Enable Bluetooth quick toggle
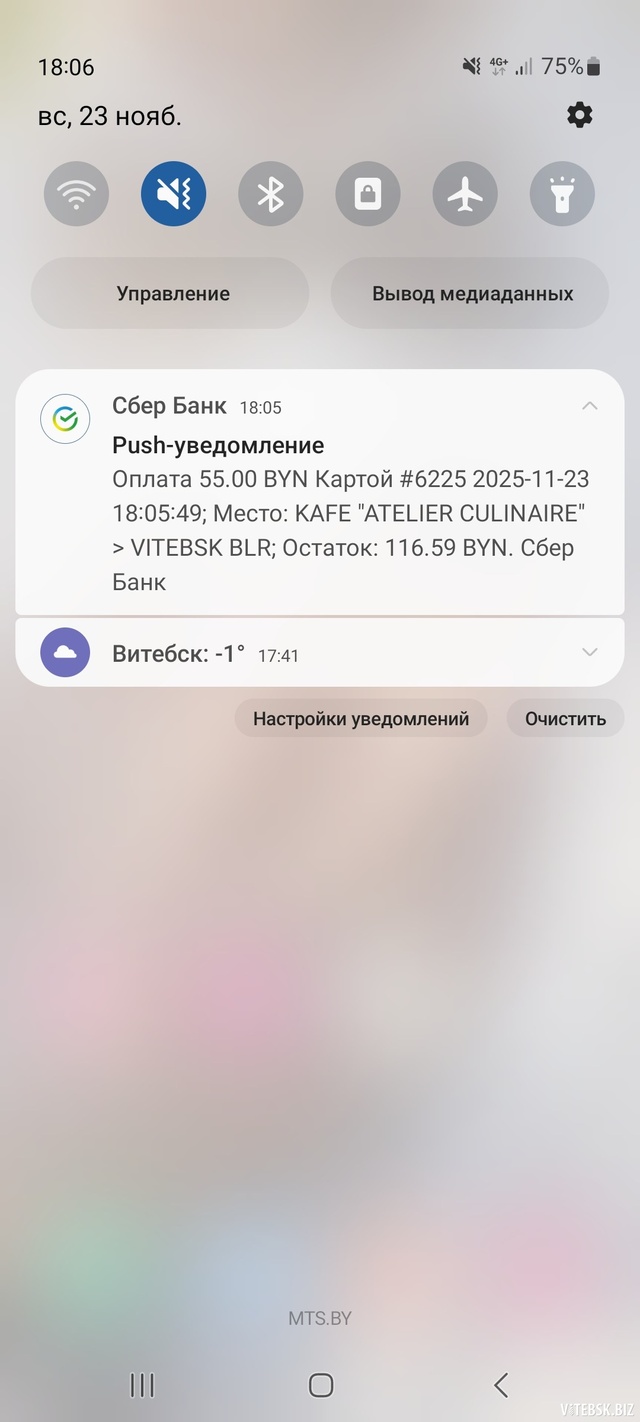 point(270,194)
